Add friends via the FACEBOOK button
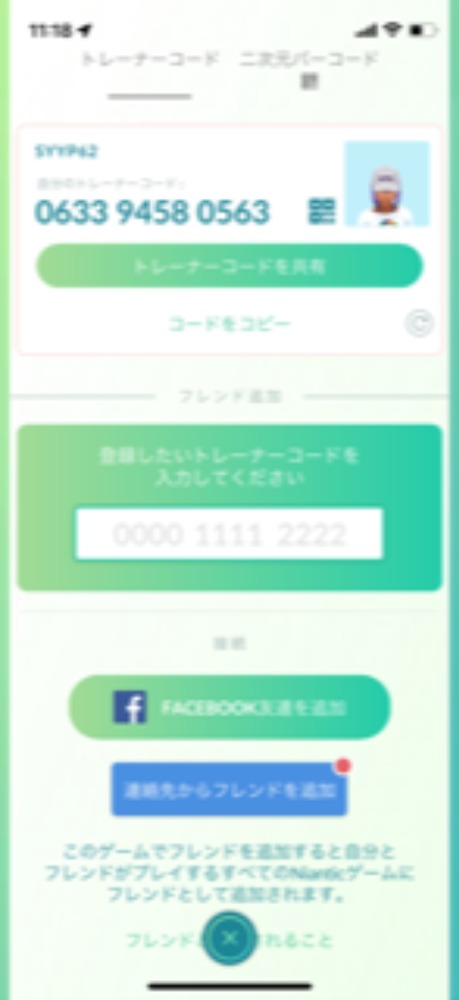The width and height of the screenshot is (459, 1000). click(x=230, y=707)
